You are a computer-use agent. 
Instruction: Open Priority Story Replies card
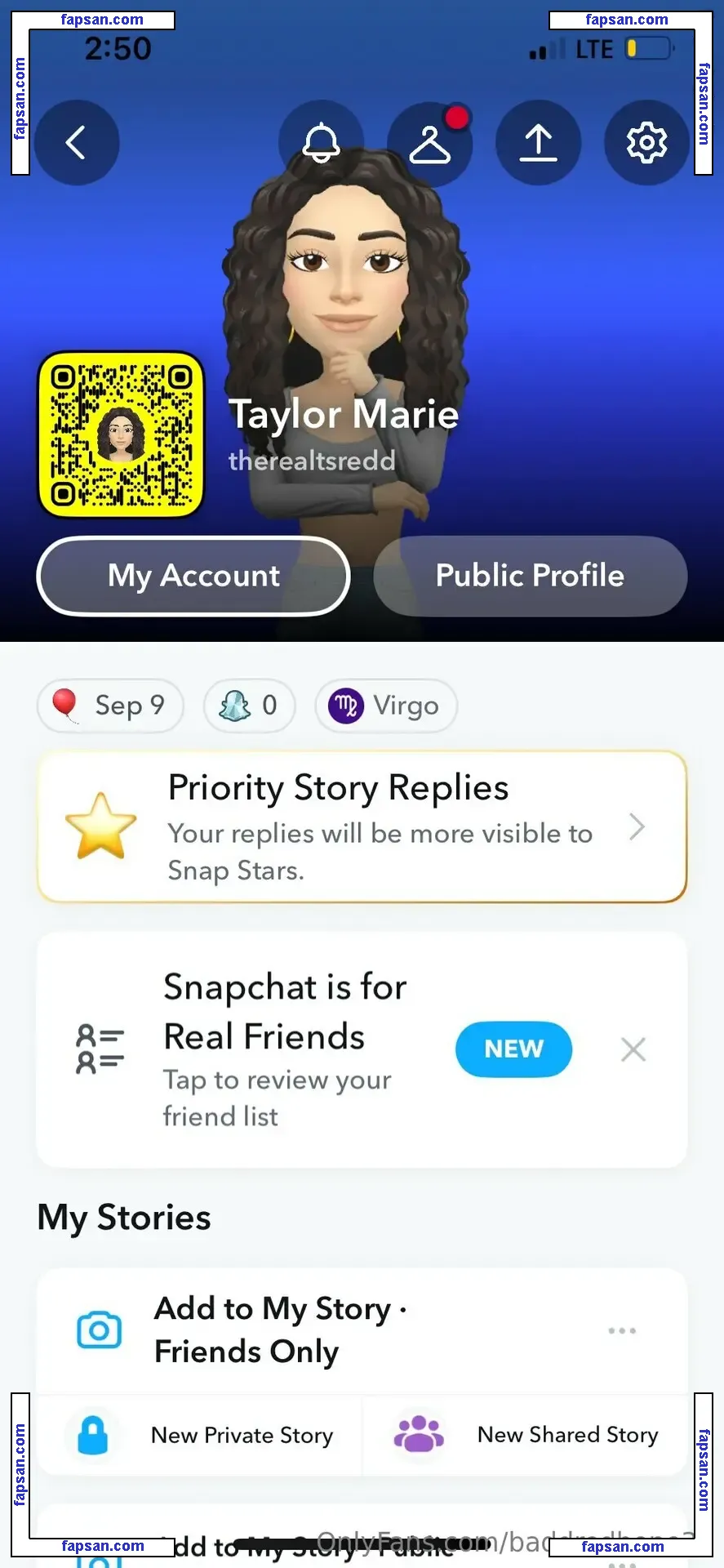(x=362, y=826)
